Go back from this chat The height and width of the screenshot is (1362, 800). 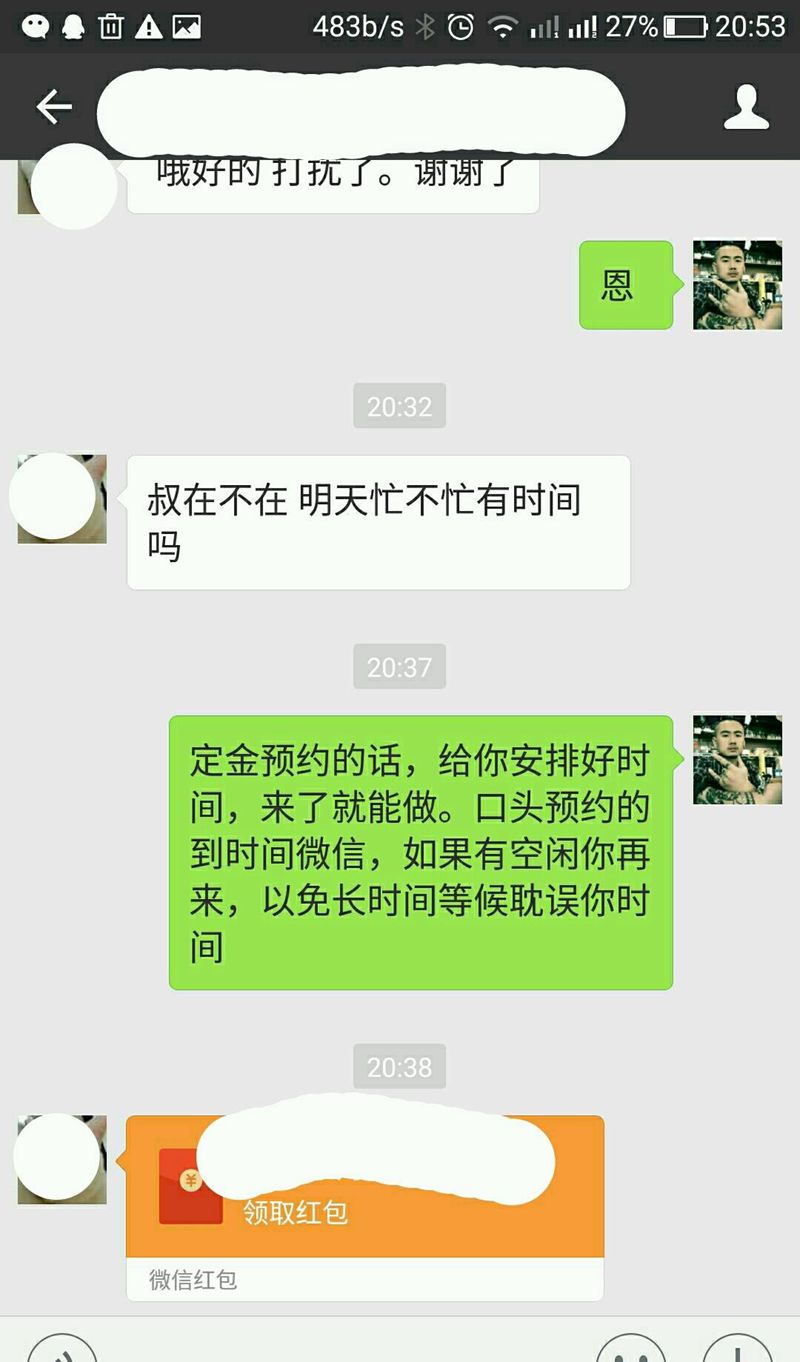(53, 107)
